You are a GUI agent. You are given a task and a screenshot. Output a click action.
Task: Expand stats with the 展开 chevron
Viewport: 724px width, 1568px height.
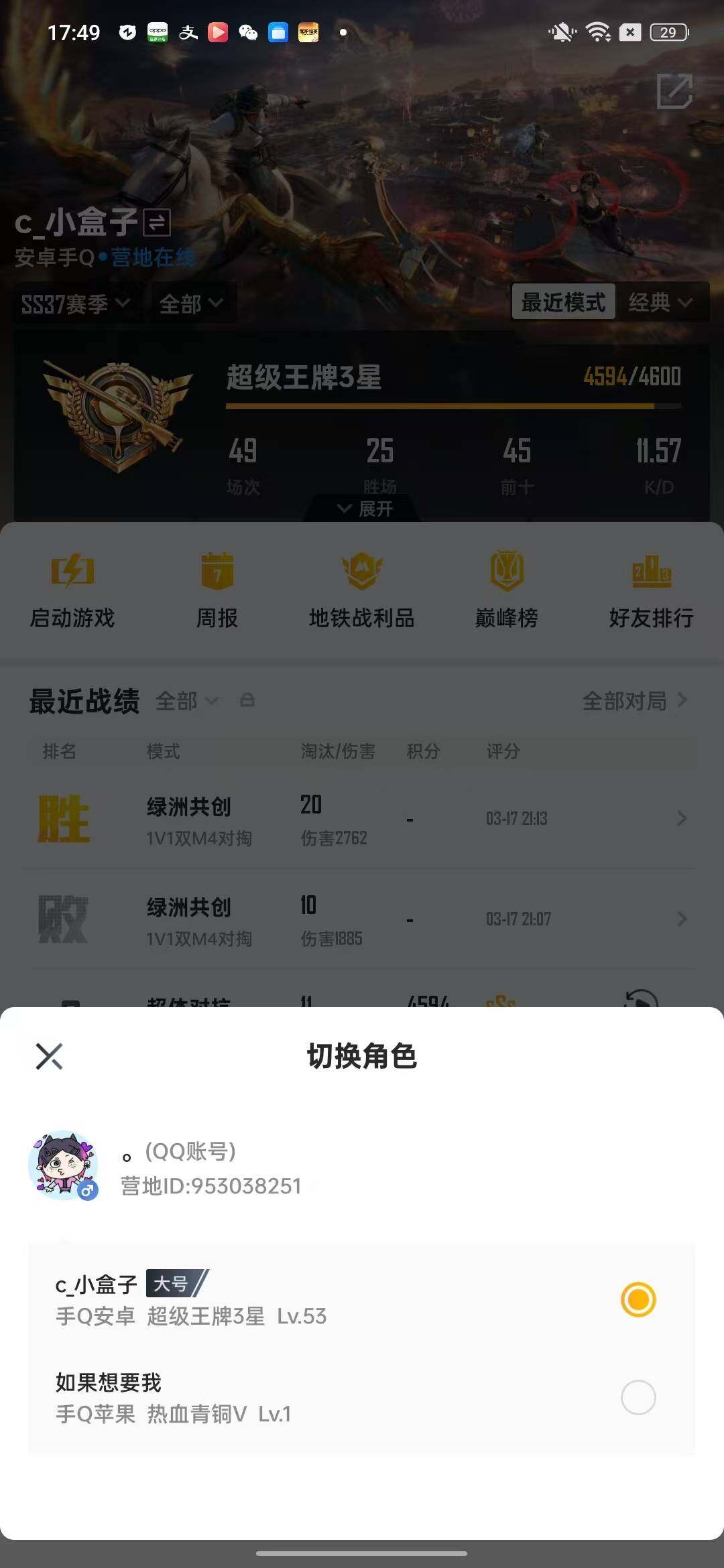362,509
